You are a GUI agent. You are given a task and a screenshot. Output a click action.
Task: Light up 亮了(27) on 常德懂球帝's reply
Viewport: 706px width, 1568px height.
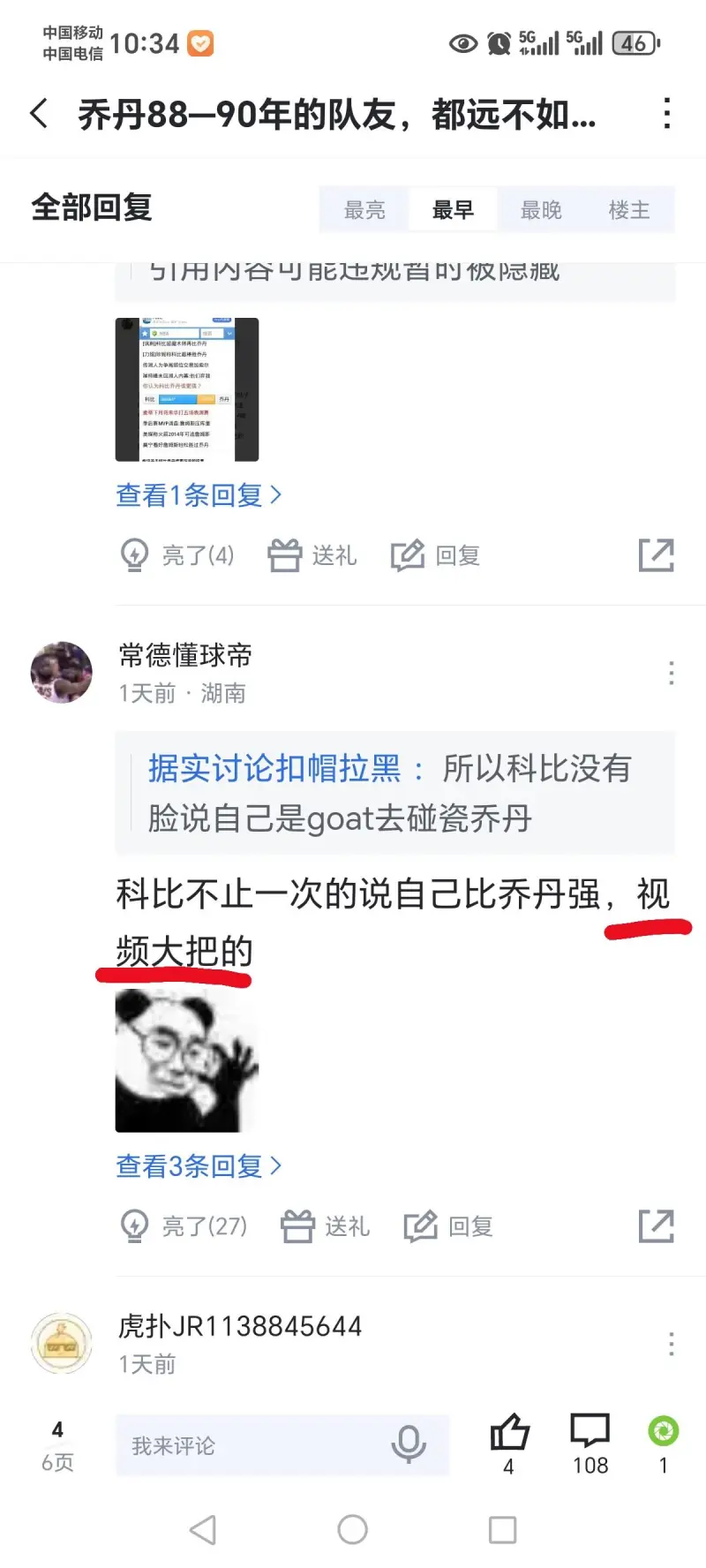tap(184, 1226)
